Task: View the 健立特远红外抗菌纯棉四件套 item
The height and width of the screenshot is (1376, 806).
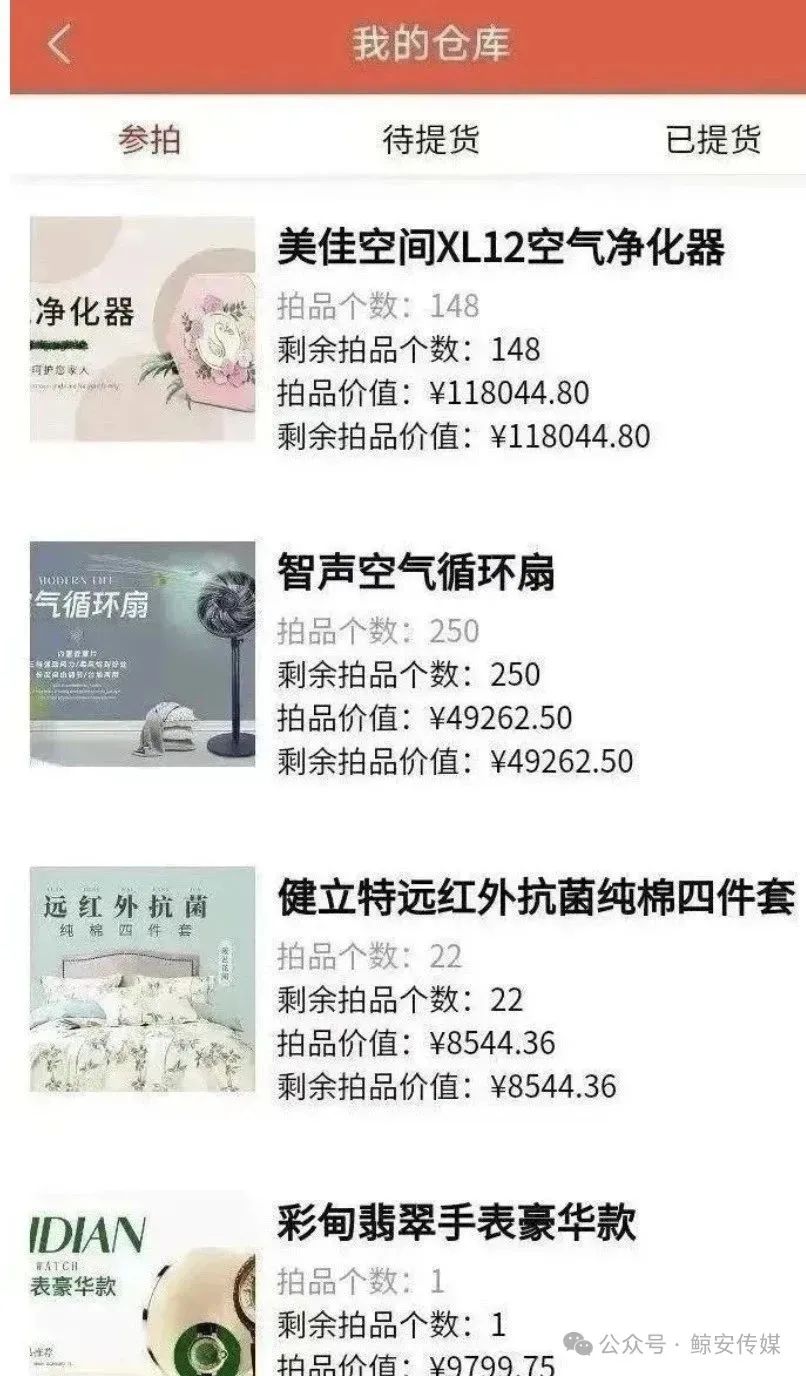Action: [535, 898]
